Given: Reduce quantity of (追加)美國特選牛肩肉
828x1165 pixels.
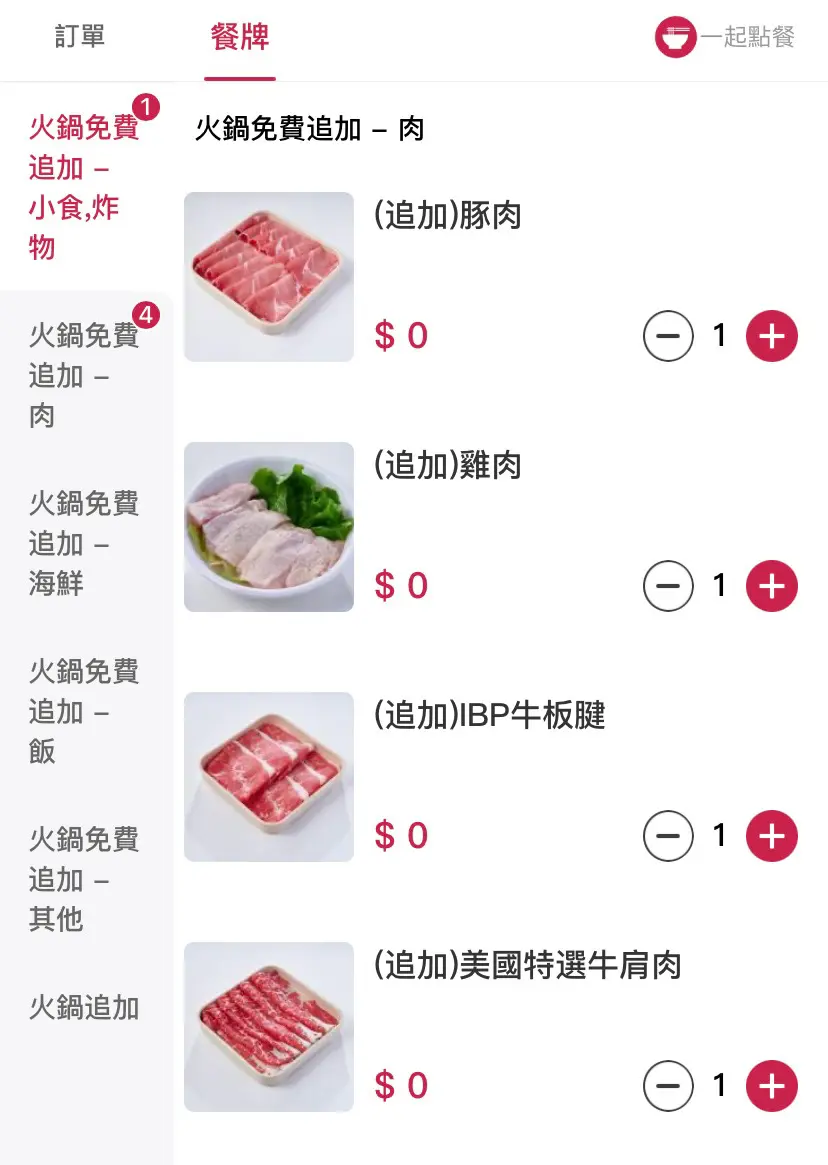Looking at the screenshot, I should click(x=668, y=1086).
